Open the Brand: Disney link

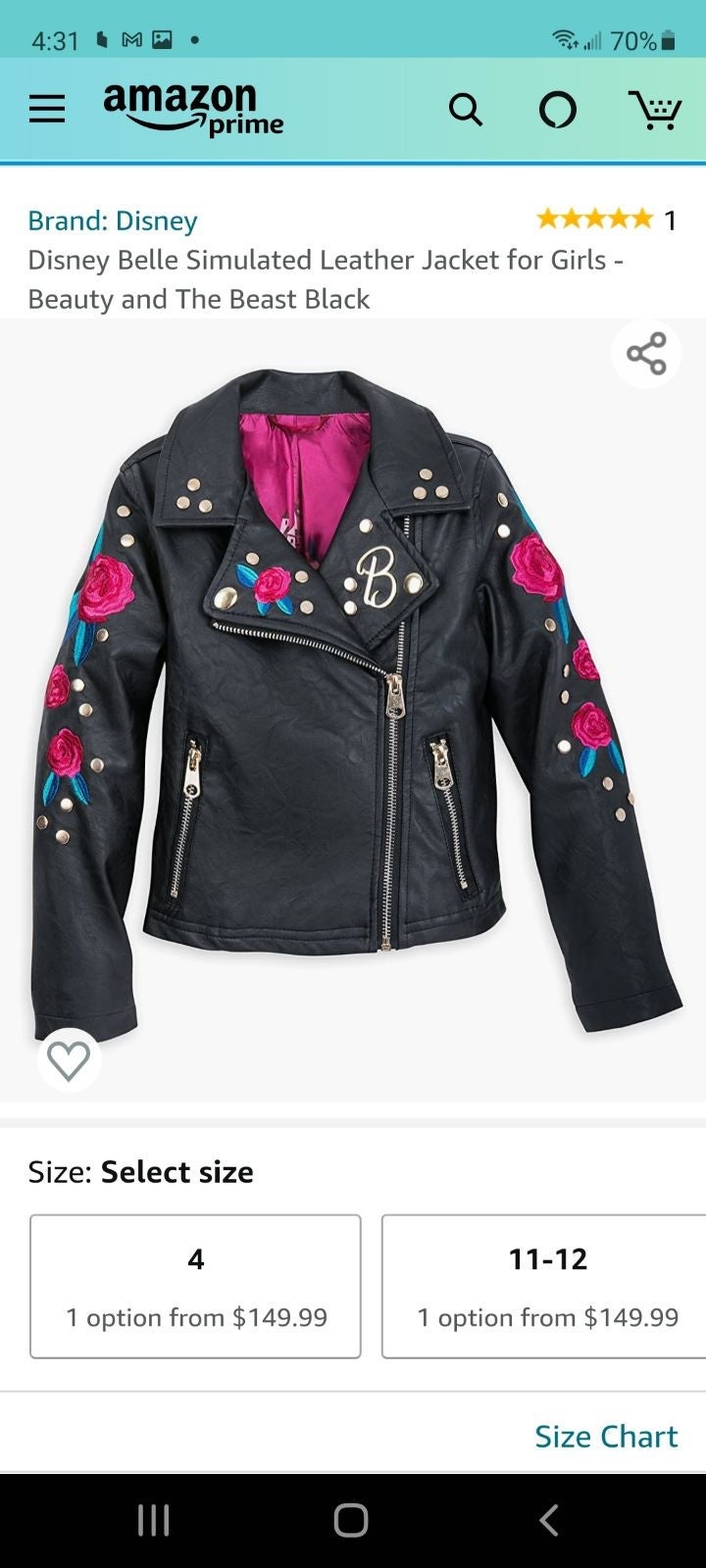pyautogui.click(x=113, y=220)
